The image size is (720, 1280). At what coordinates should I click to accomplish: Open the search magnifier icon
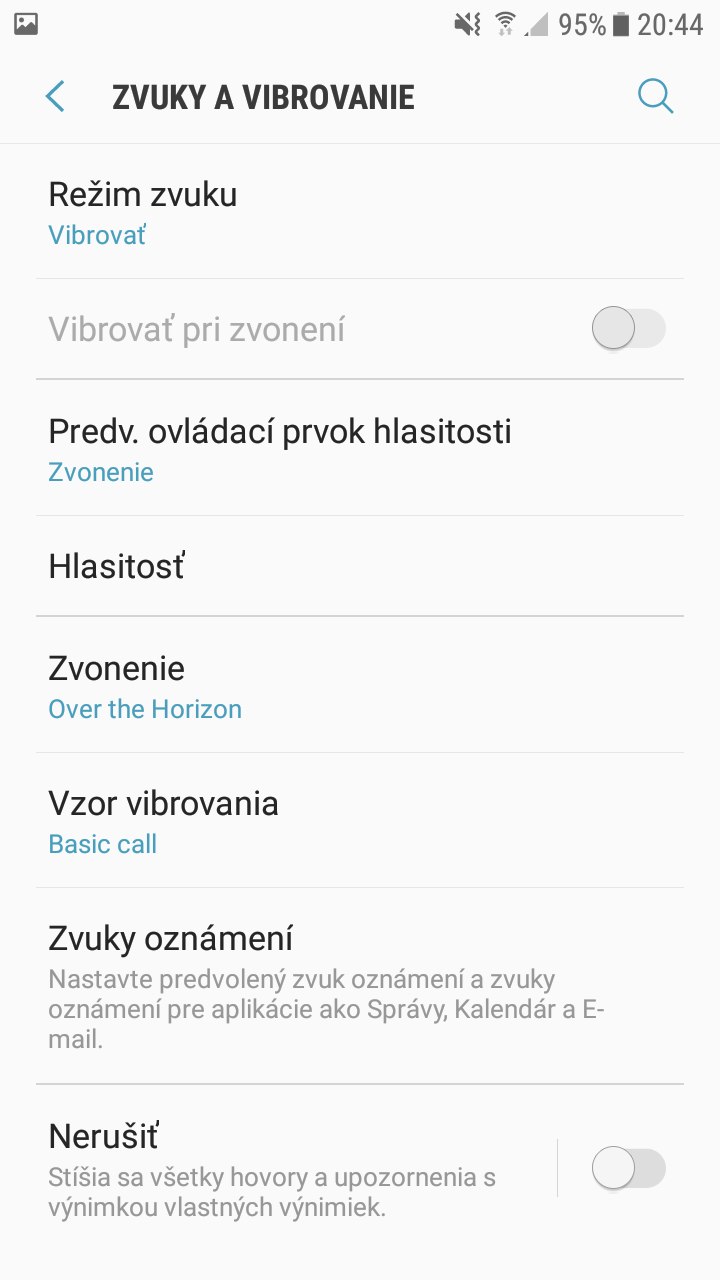(656, 97)
